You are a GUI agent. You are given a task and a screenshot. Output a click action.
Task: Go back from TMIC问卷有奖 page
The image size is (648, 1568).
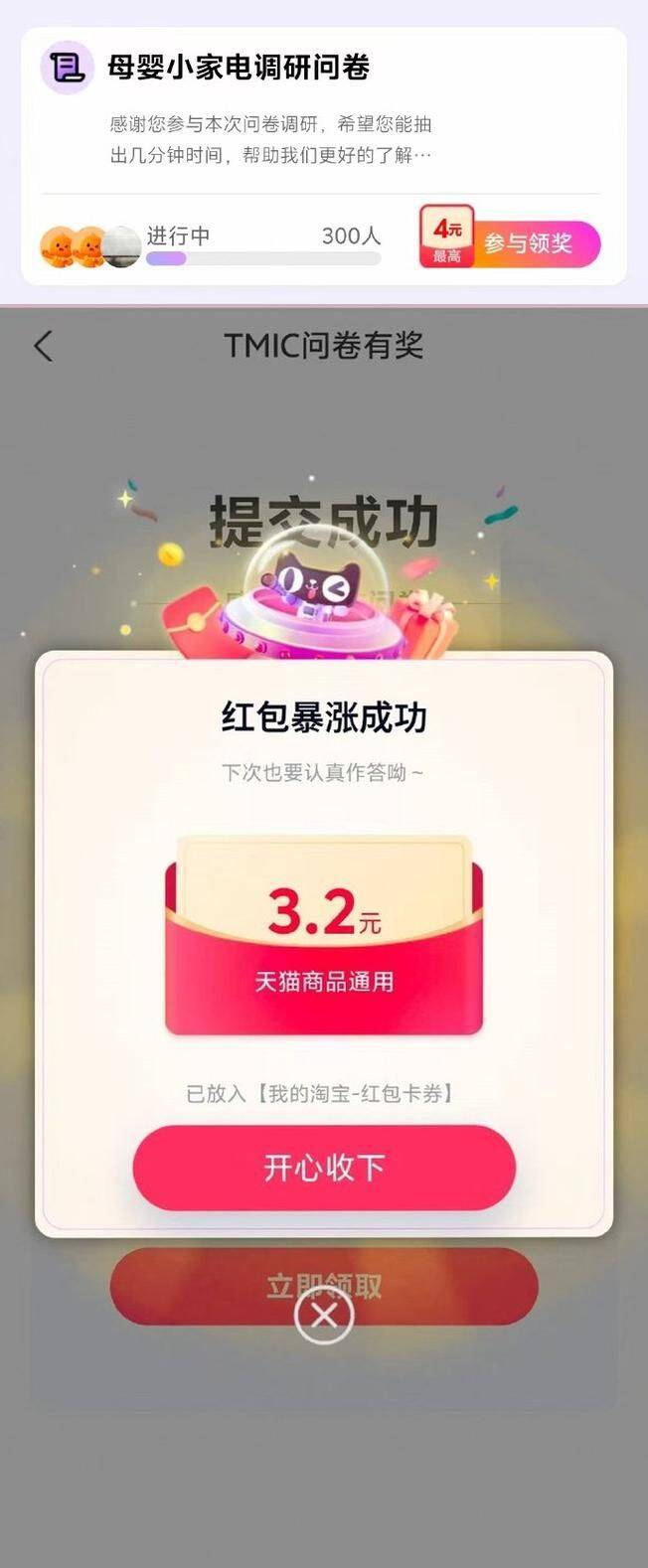43,346
